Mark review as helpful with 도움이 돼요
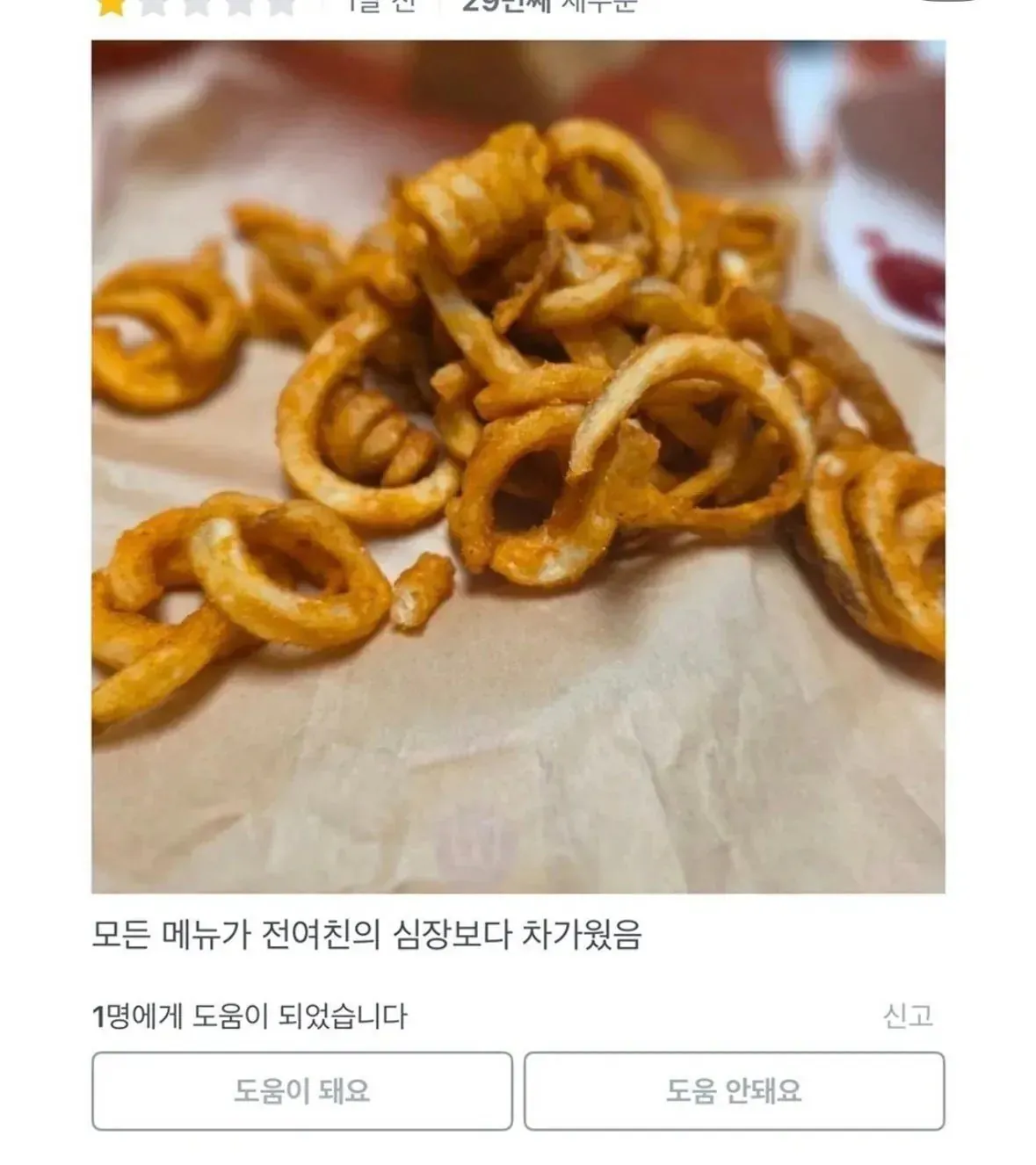This screenshot has width=1036, height=1165. point(301,1090)
